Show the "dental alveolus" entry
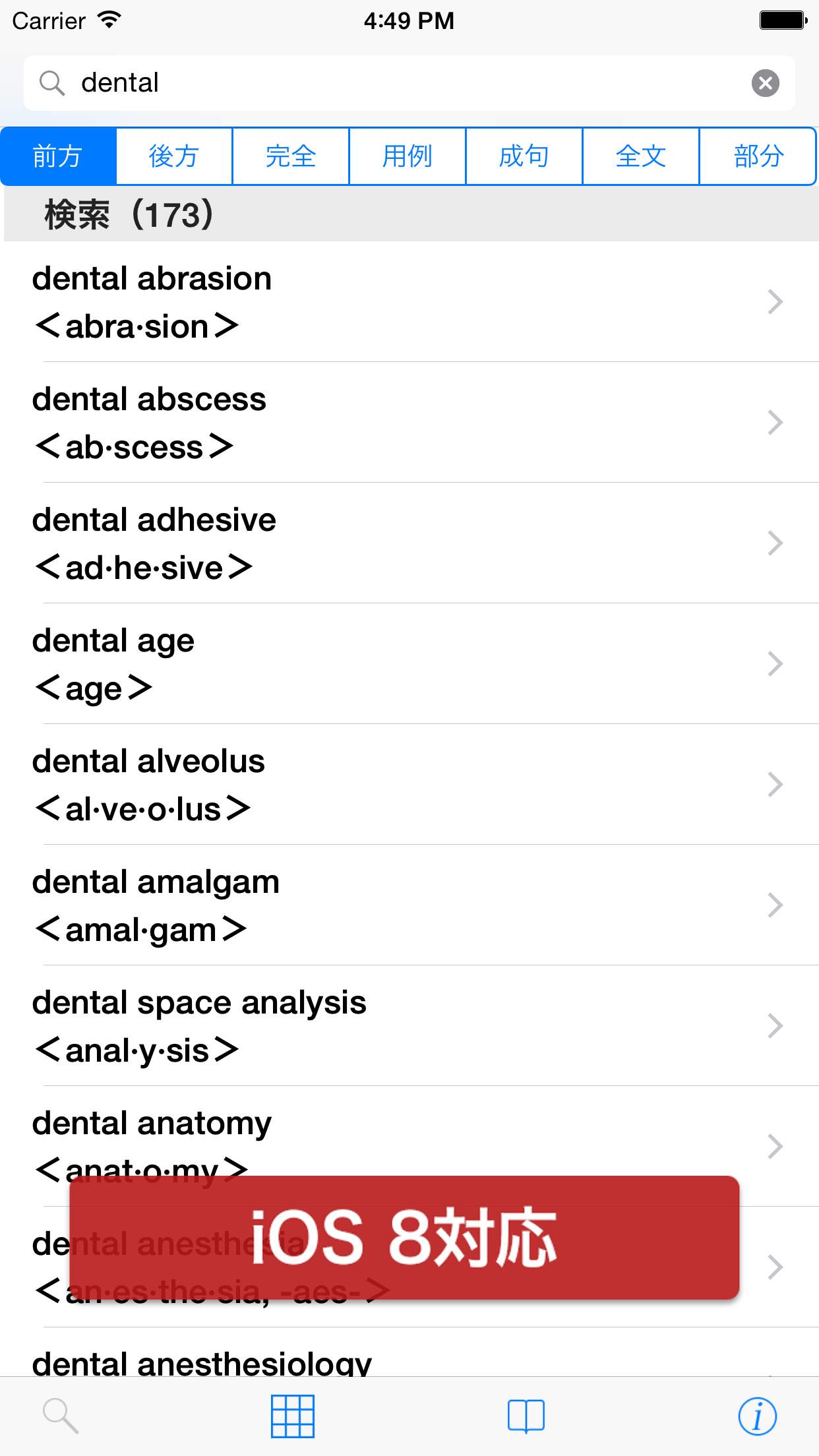This screenshot has height=1456, width=819. pos(396,785)
